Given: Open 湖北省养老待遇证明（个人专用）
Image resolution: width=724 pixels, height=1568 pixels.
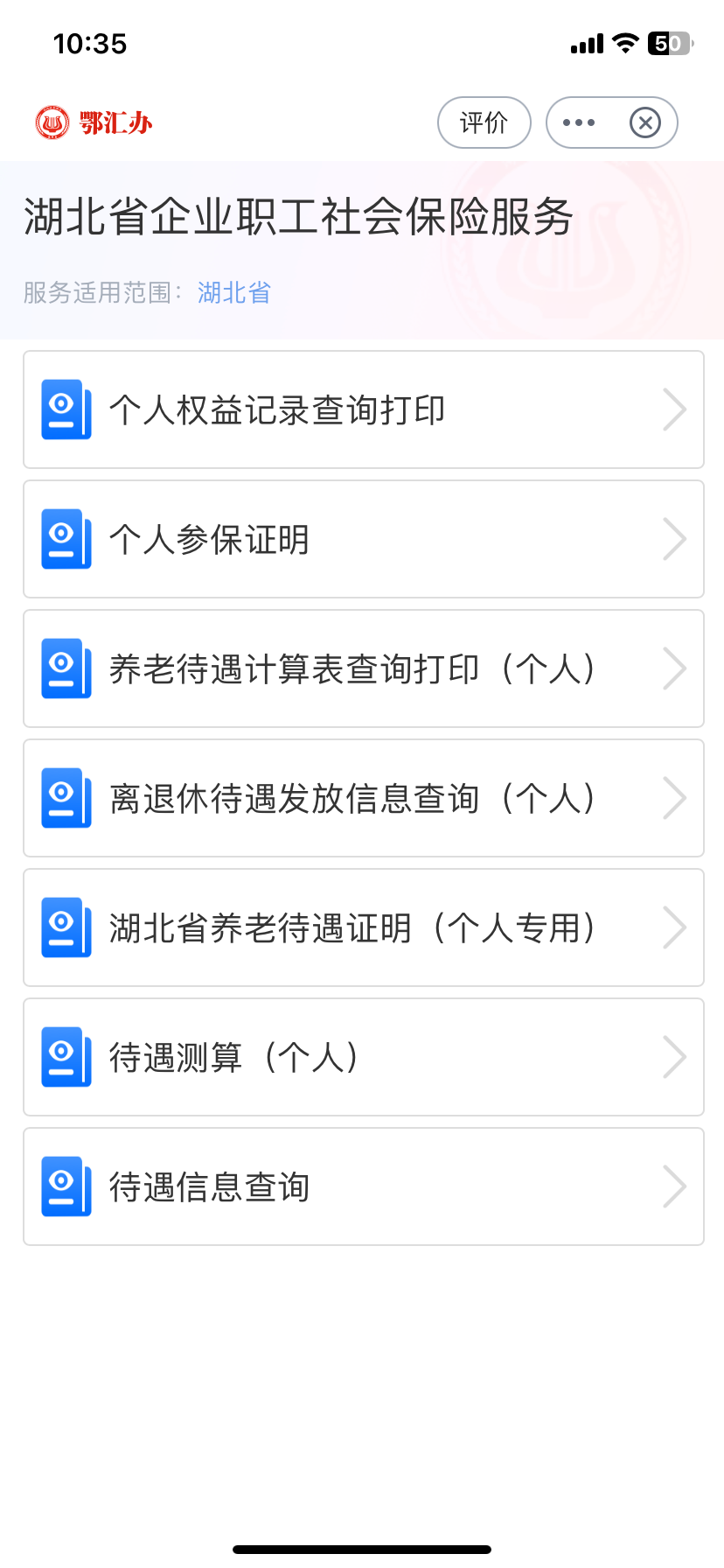Looking at the screenshot, I should click(x=364, y=927).
